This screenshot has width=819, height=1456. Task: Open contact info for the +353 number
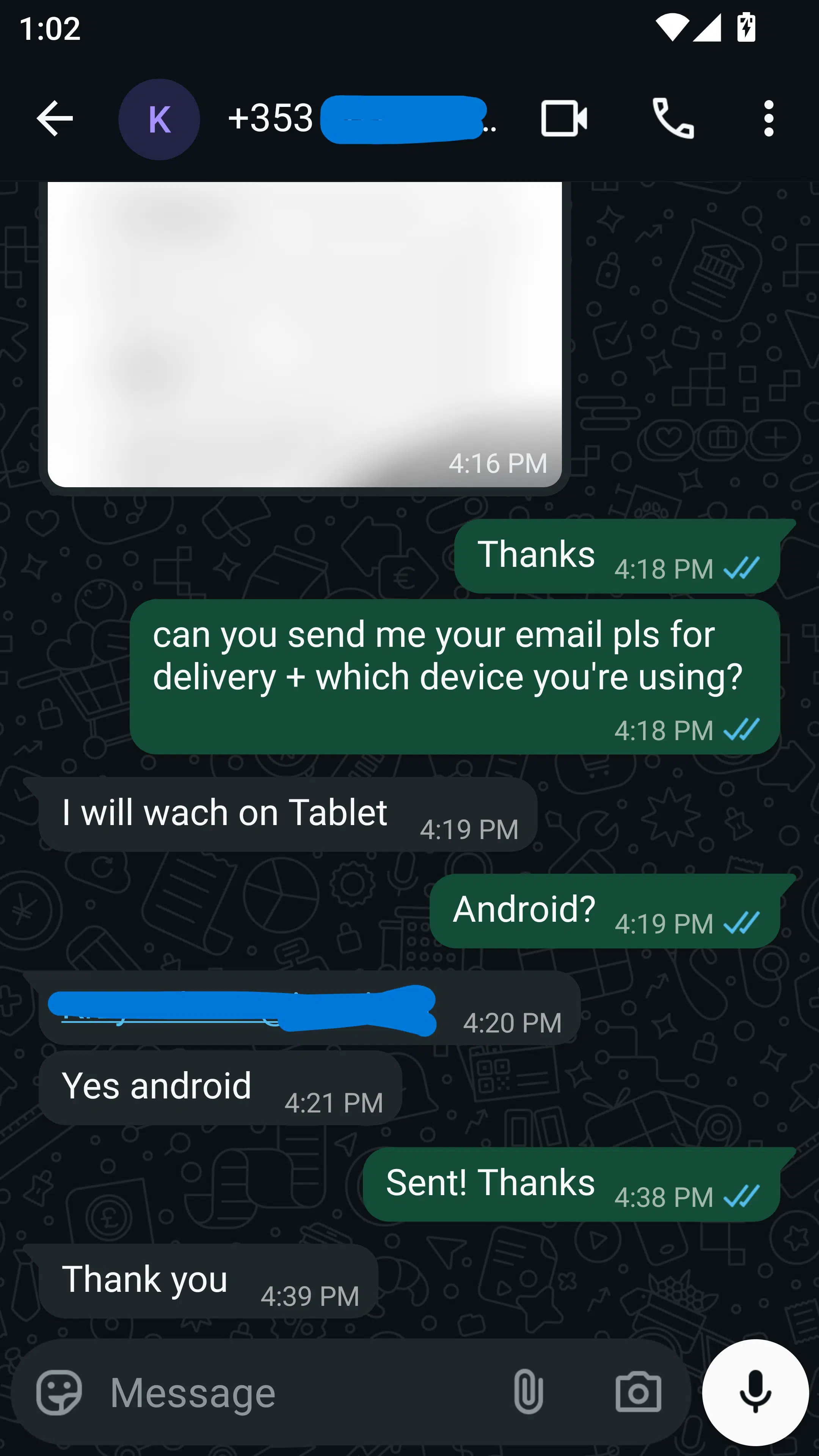coord(362,119)
